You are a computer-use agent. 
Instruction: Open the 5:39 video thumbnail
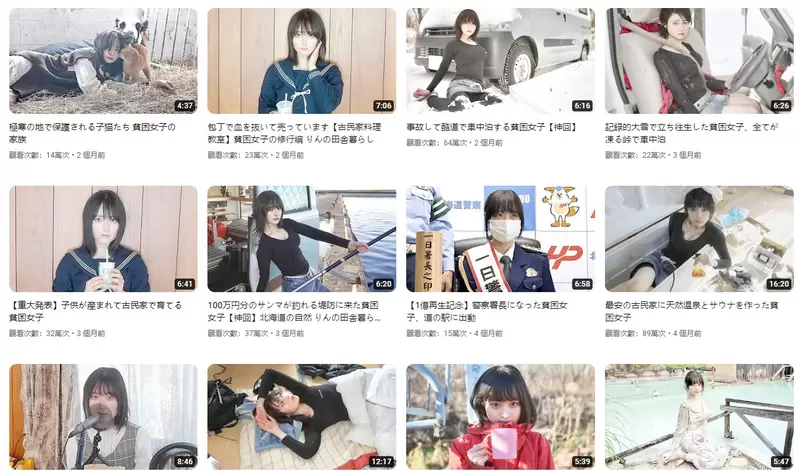pos(500,416)
